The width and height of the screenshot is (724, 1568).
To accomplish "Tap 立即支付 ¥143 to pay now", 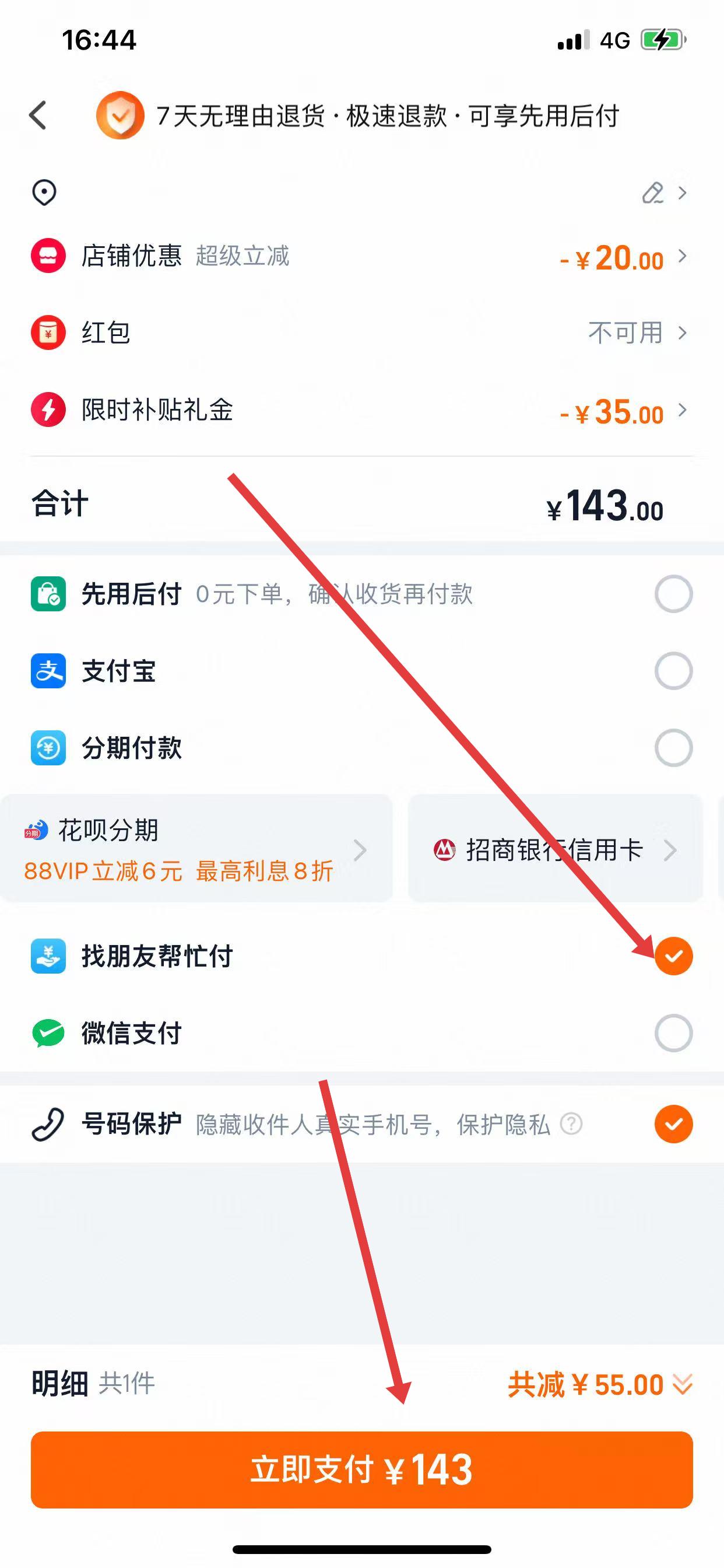I will (362, 1469).
